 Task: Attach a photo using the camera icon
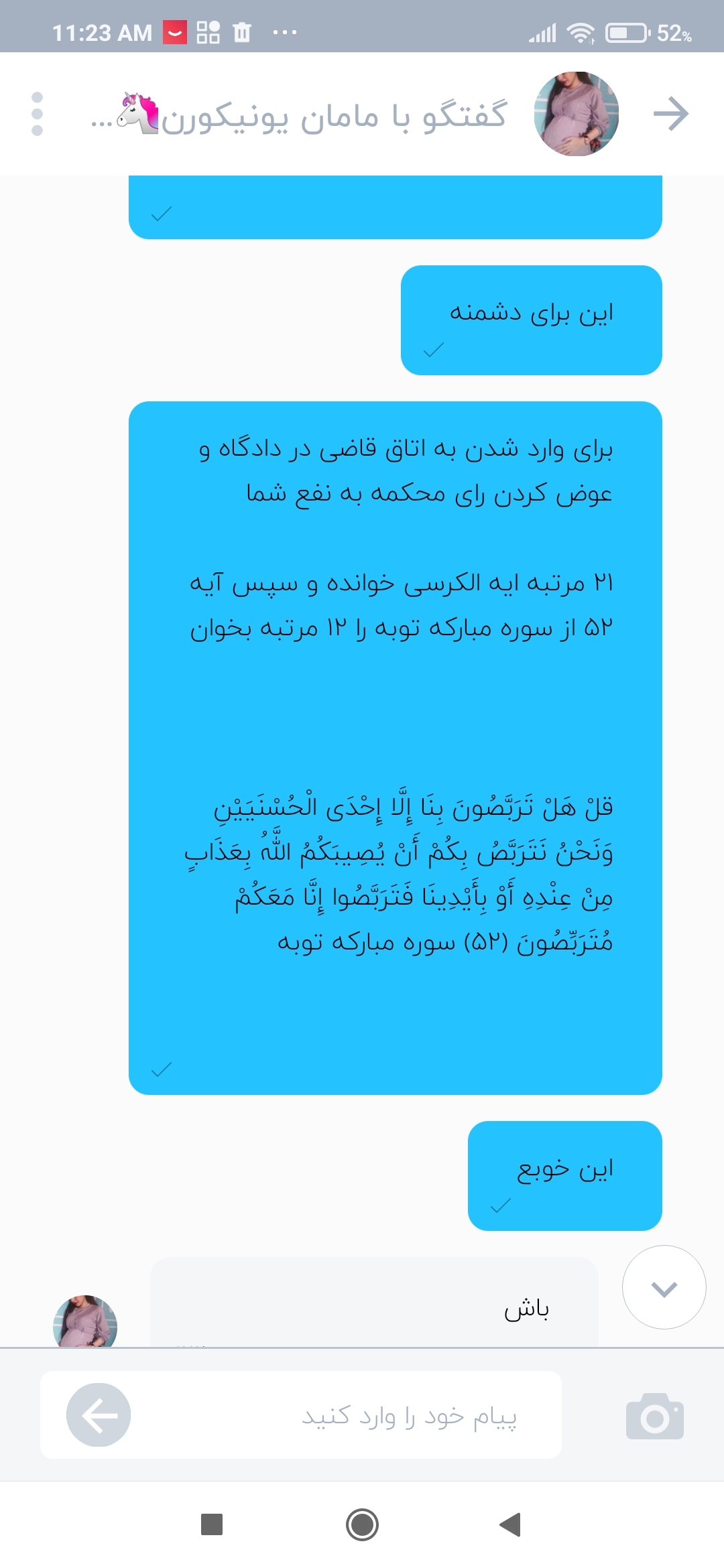click(654, 1417)
